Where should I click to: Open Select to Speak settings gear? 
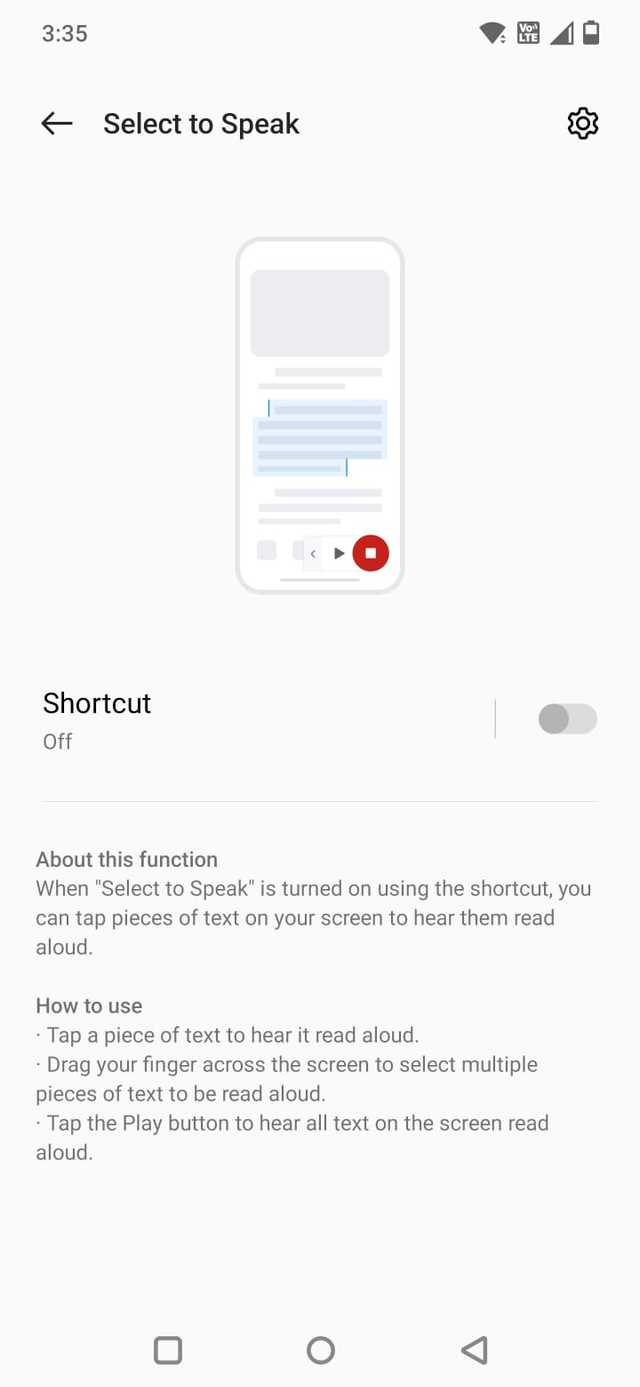coord(582,123)
